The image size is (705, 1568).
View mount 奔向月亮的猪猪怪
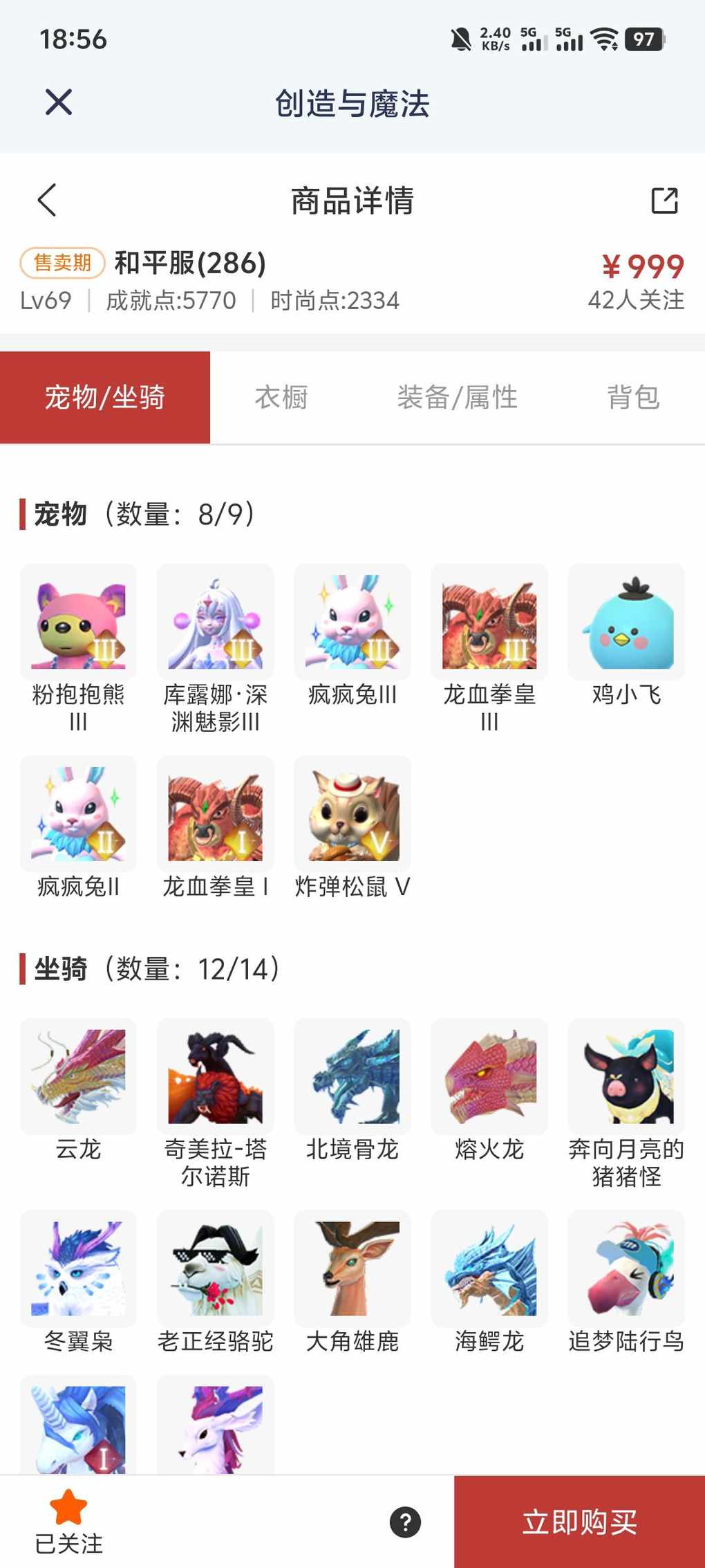point(626,1076)
